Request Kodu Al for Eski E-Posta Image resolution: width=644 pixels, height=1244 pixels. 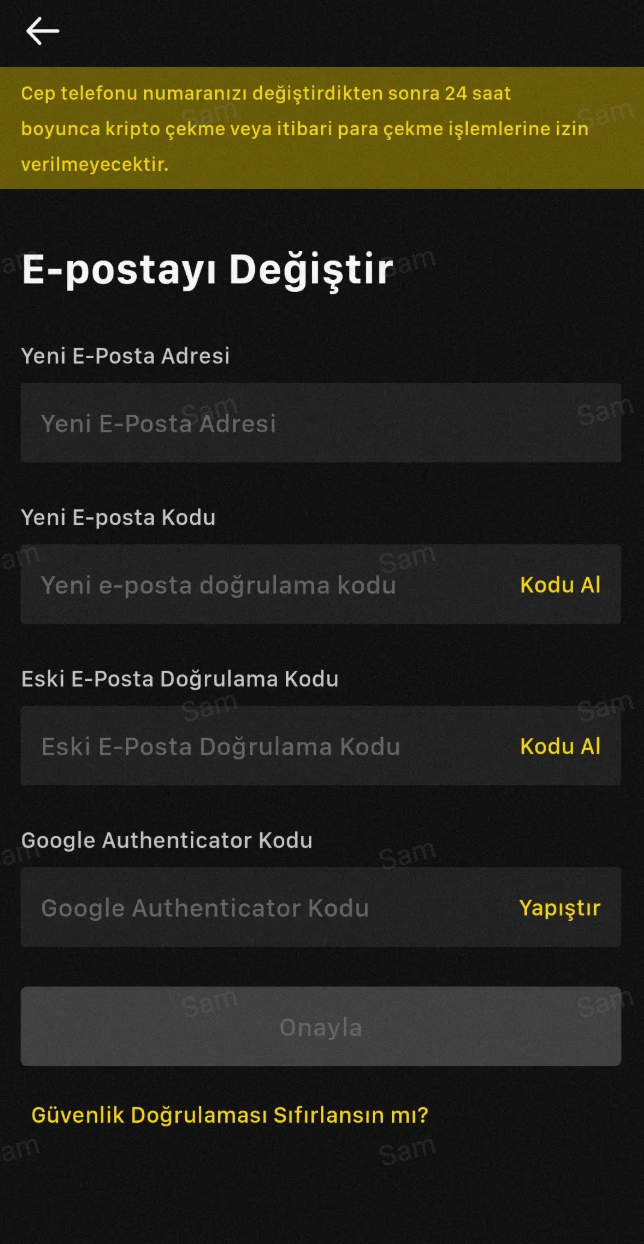(x=560, y=747)
